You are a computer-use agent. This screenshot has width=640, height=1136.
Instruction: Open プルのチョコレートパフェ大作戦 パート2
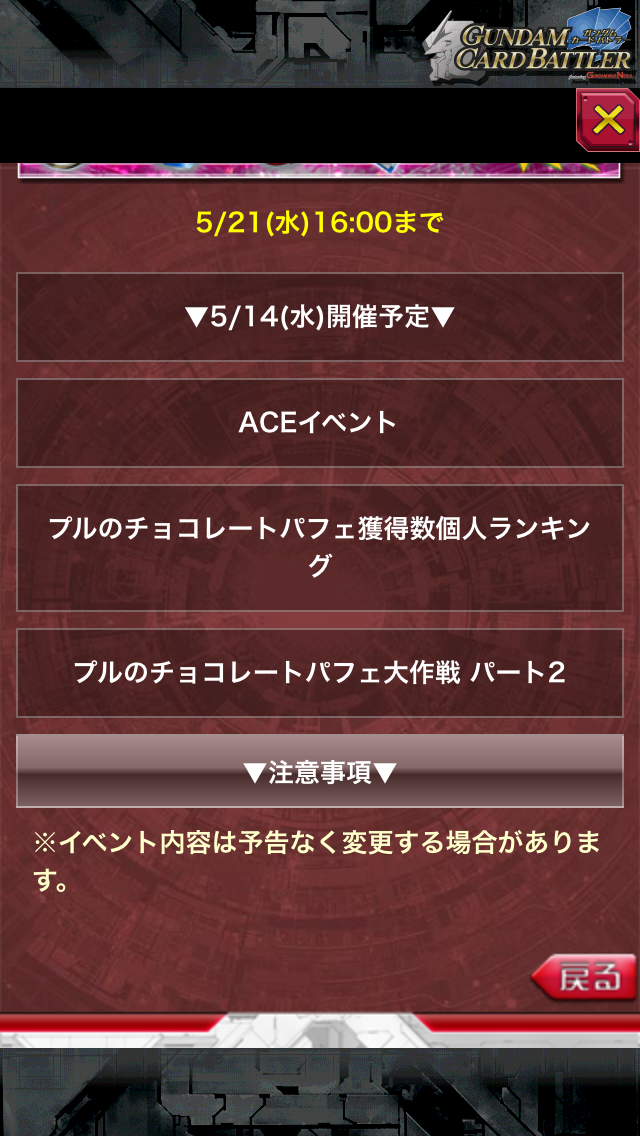319,672
